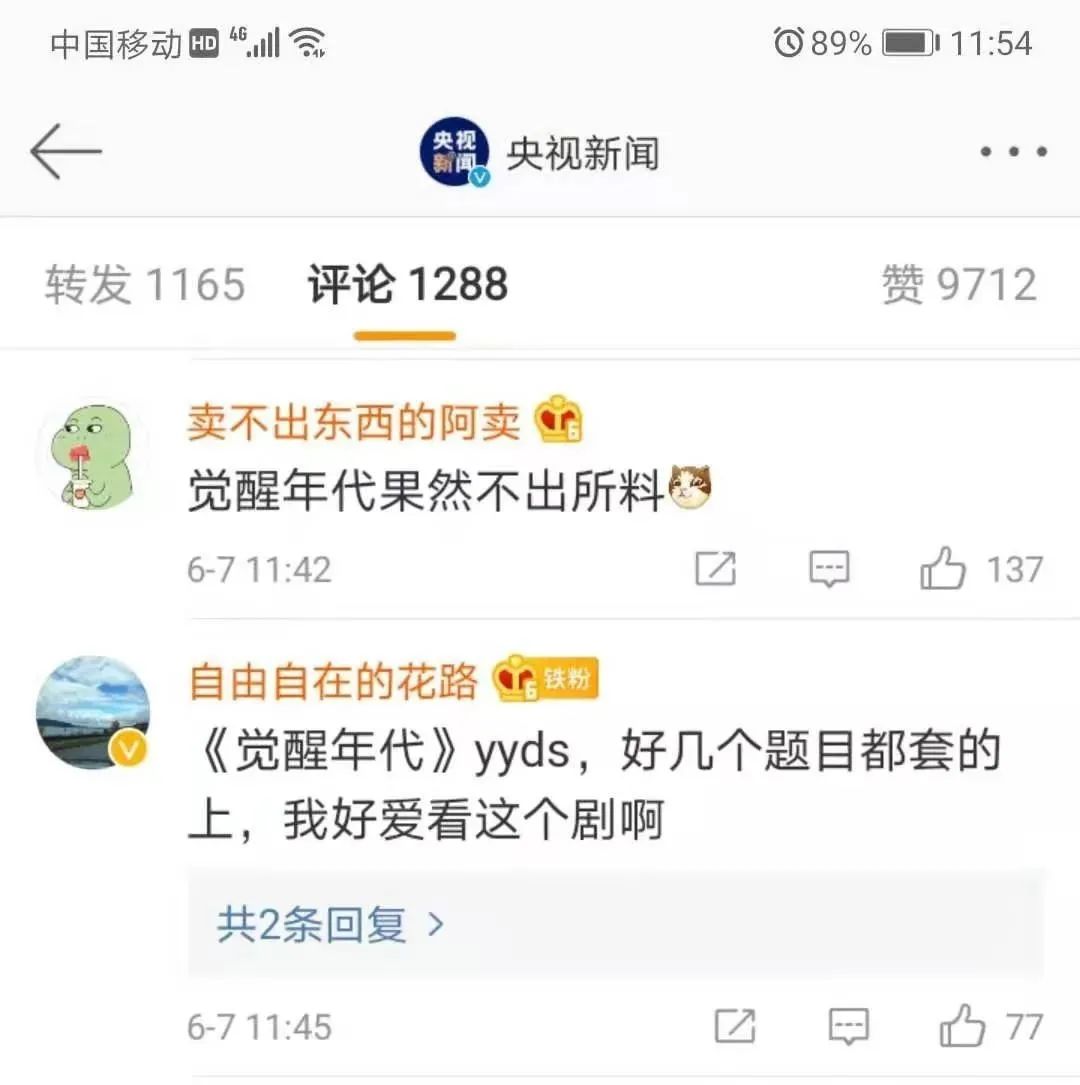Tap 自由自在的花路's avatar picture
Viewport: 1080px width, 1085px height.
[x=92, y=712]
